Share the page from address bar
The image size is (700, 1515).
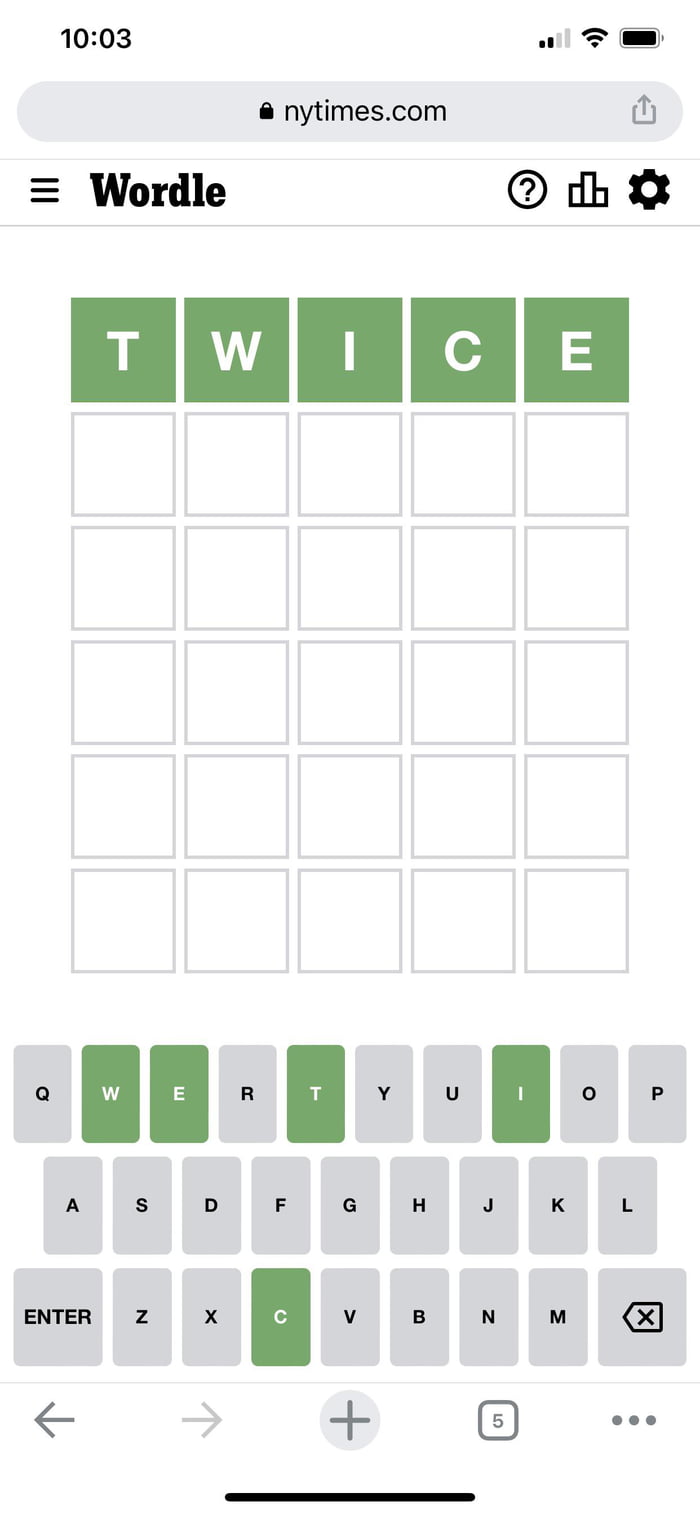tap(644, 110)
